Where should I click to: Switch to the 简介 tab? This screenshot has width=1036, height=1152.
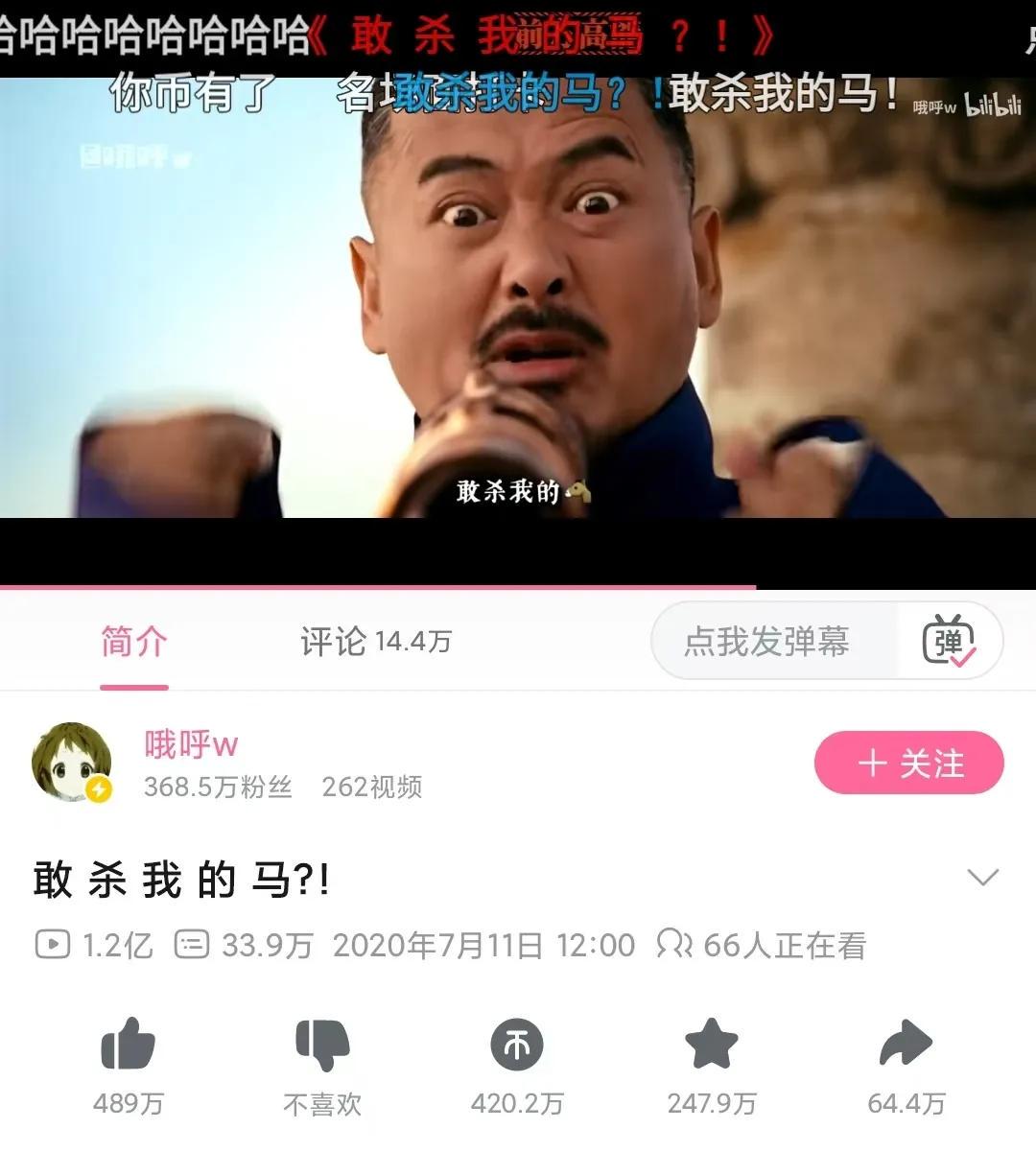(134, 642)
